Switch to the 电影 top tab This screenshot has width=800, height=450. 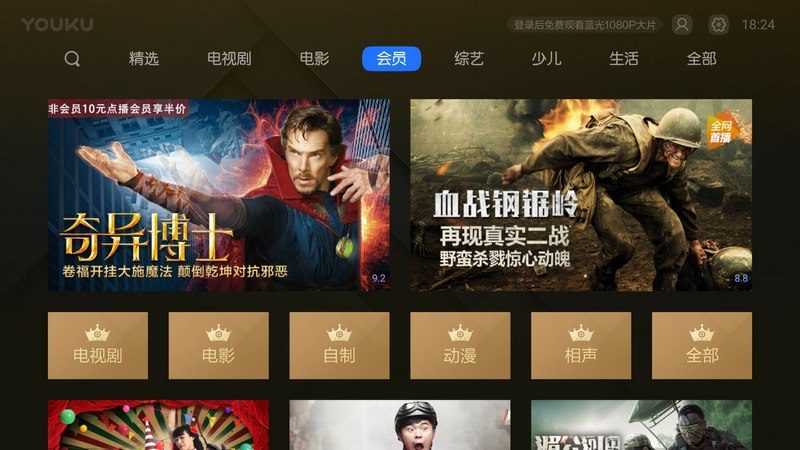point(314,59)
